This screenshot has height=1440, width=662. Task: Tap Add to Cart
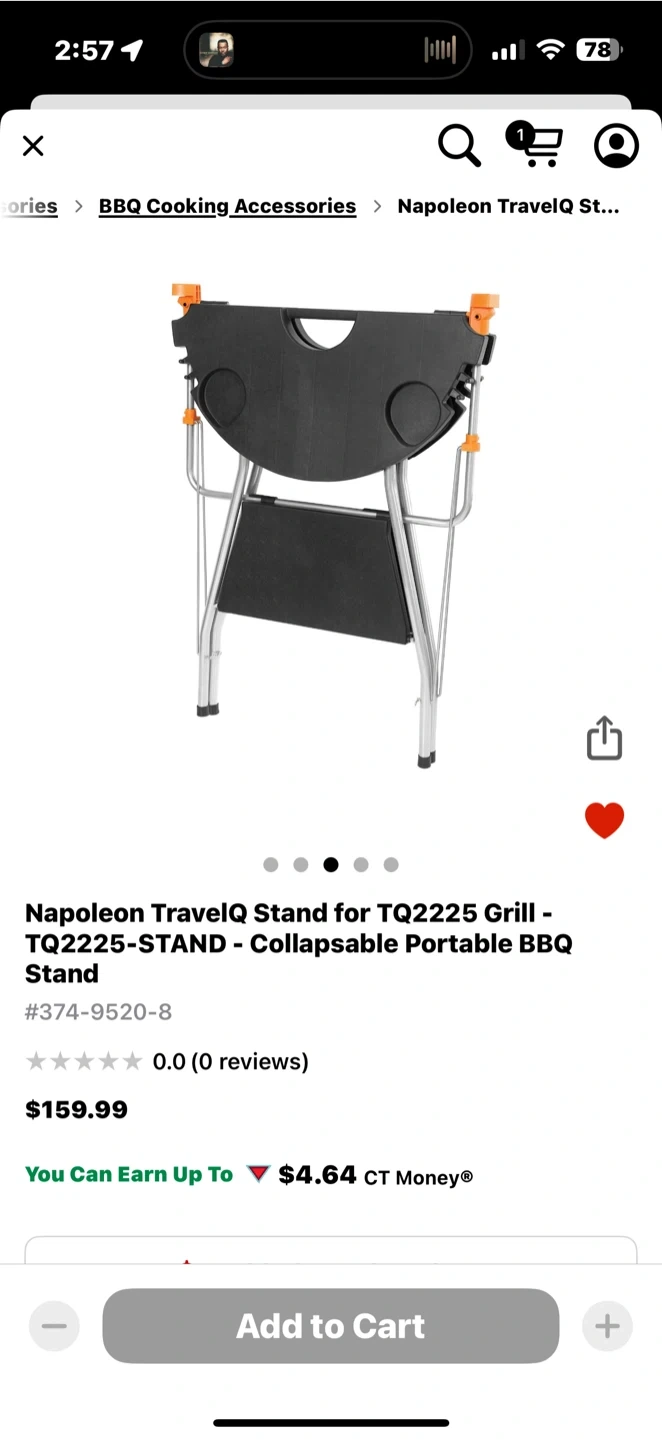tap(330, 1326)
